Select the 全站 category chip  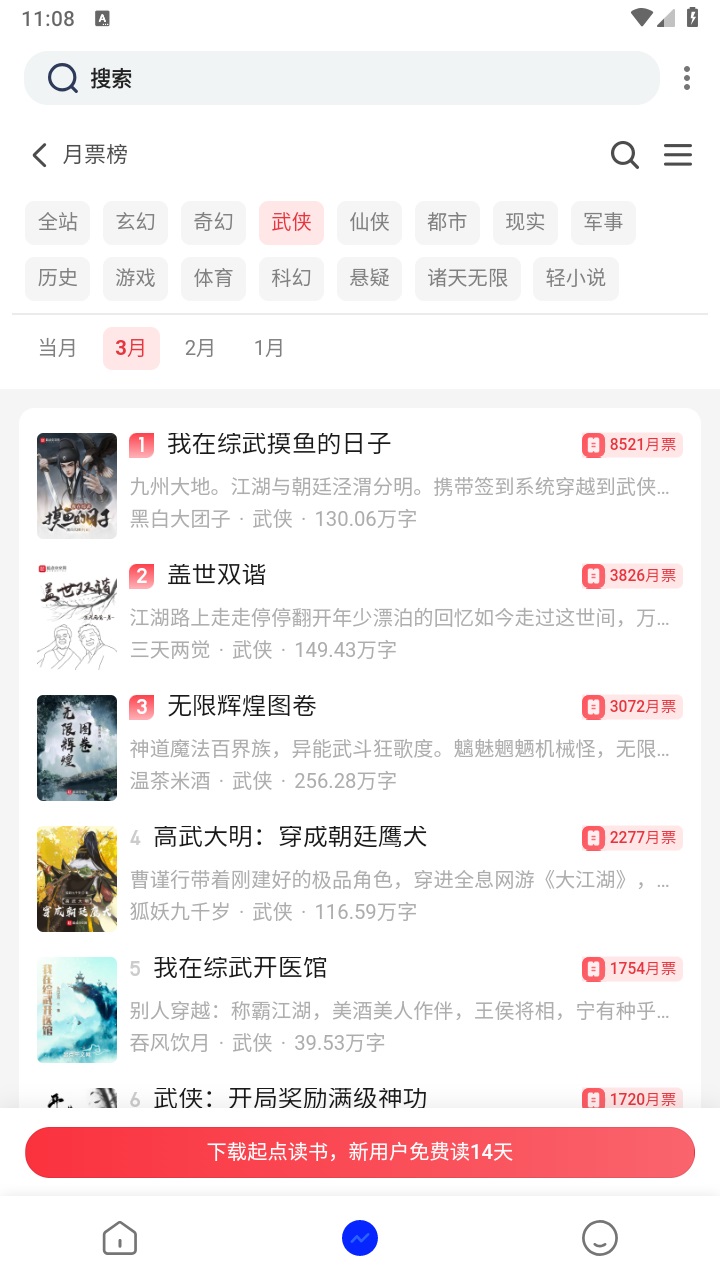click(x=58, y=222)
